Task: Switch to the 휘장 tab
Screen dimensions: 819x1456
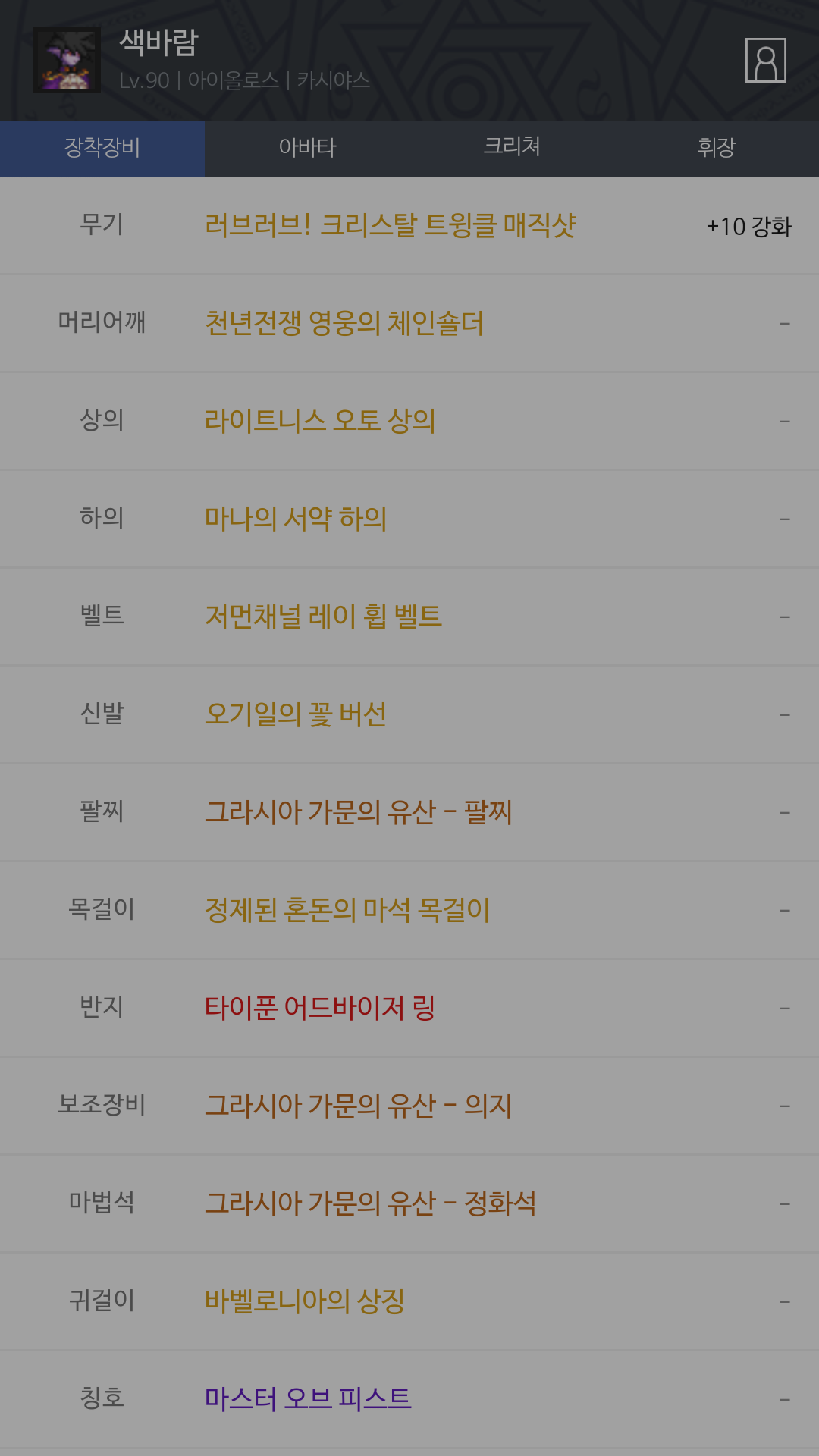Action: (717, 149)
